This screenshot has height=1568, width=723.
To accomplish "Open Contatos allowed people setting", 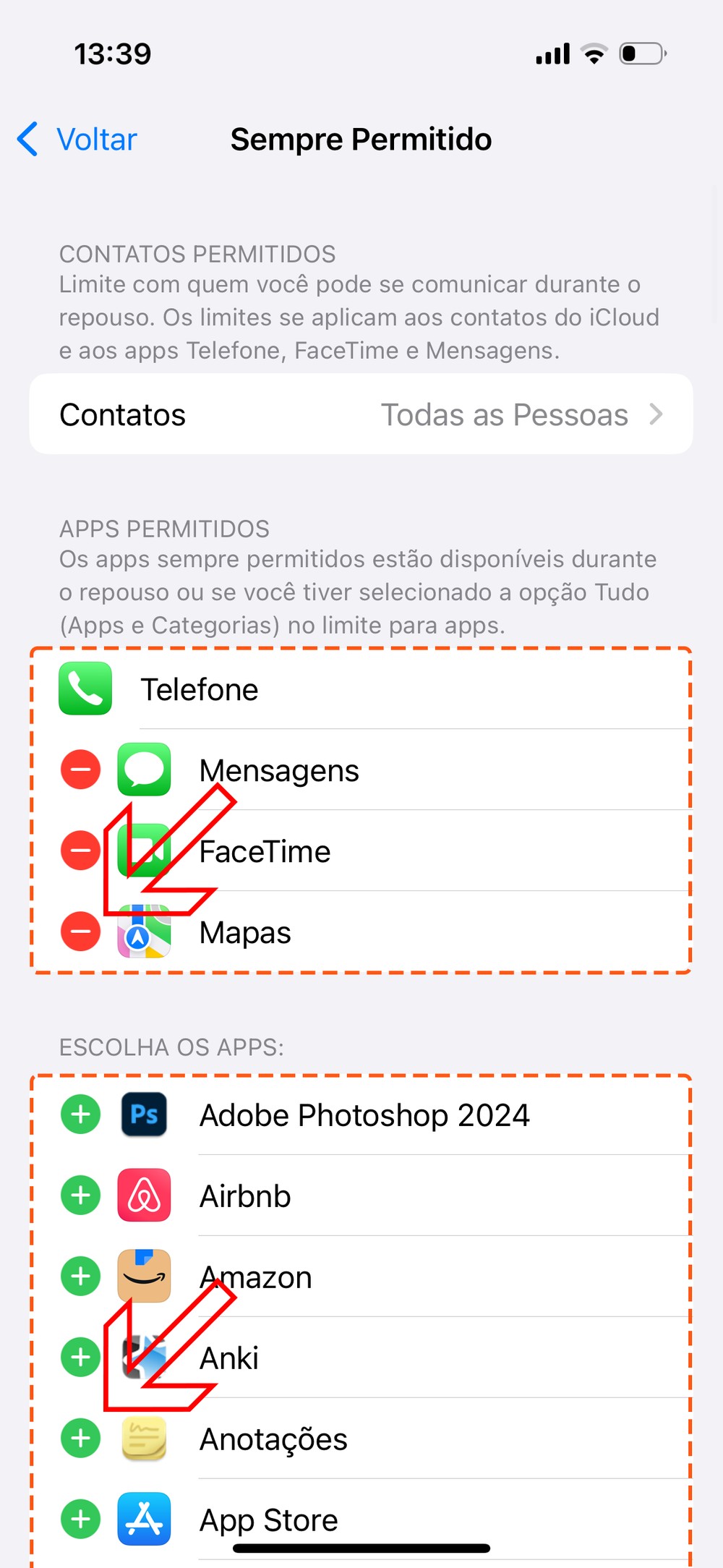I will tap(361, 414).
